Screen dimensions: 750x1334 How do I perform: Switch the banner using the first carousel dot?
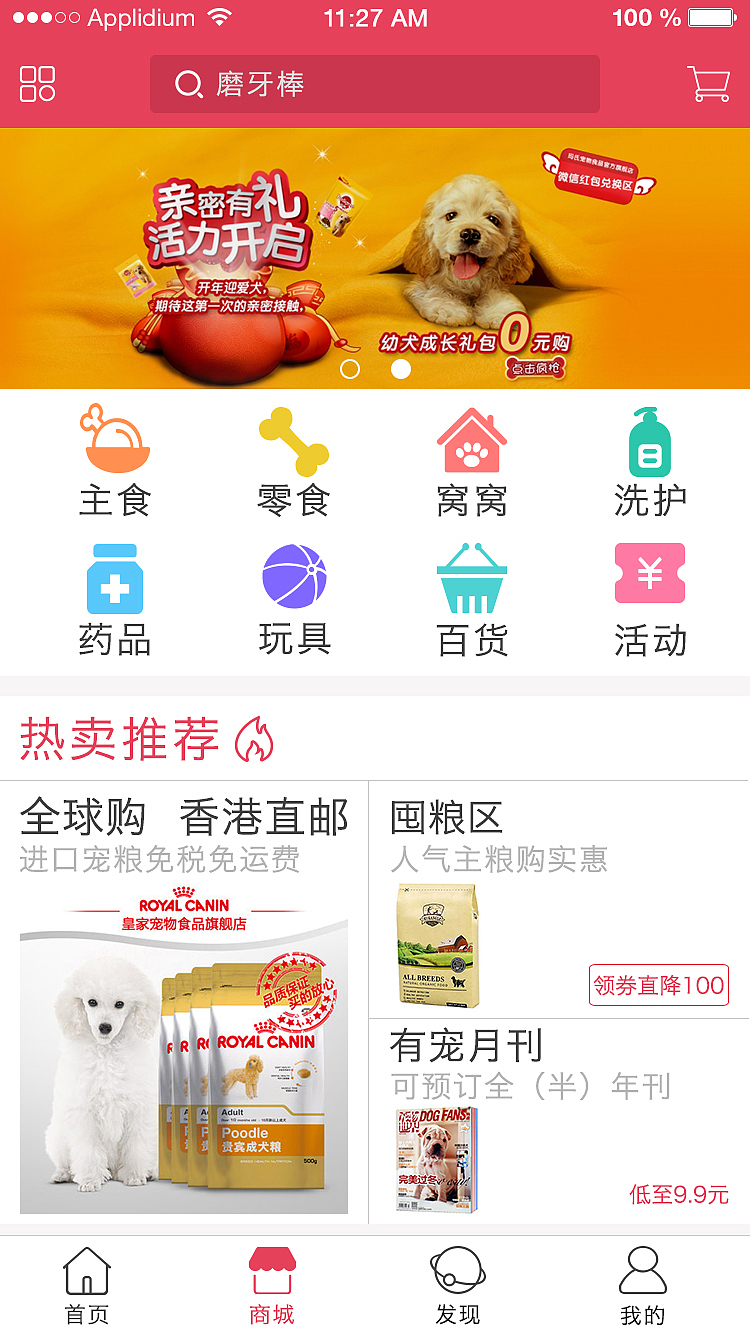coord(350,370)
